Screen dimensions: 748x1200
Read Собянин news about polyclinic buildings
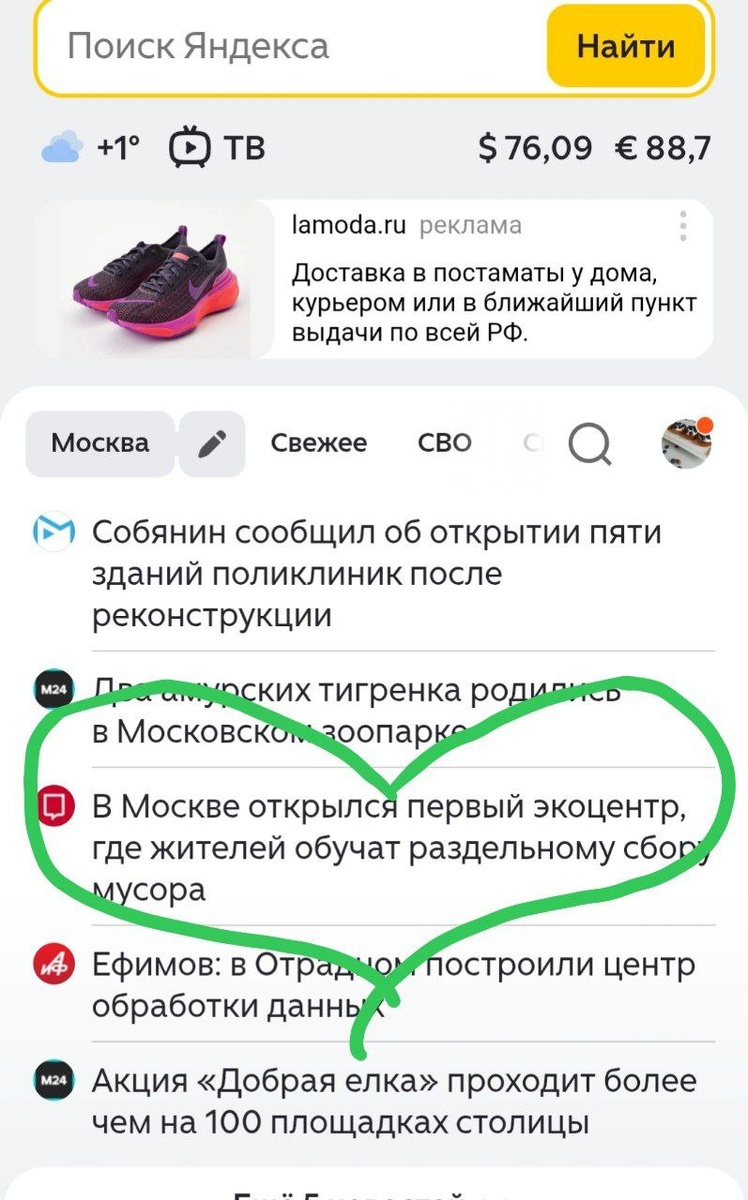(377, 574)
